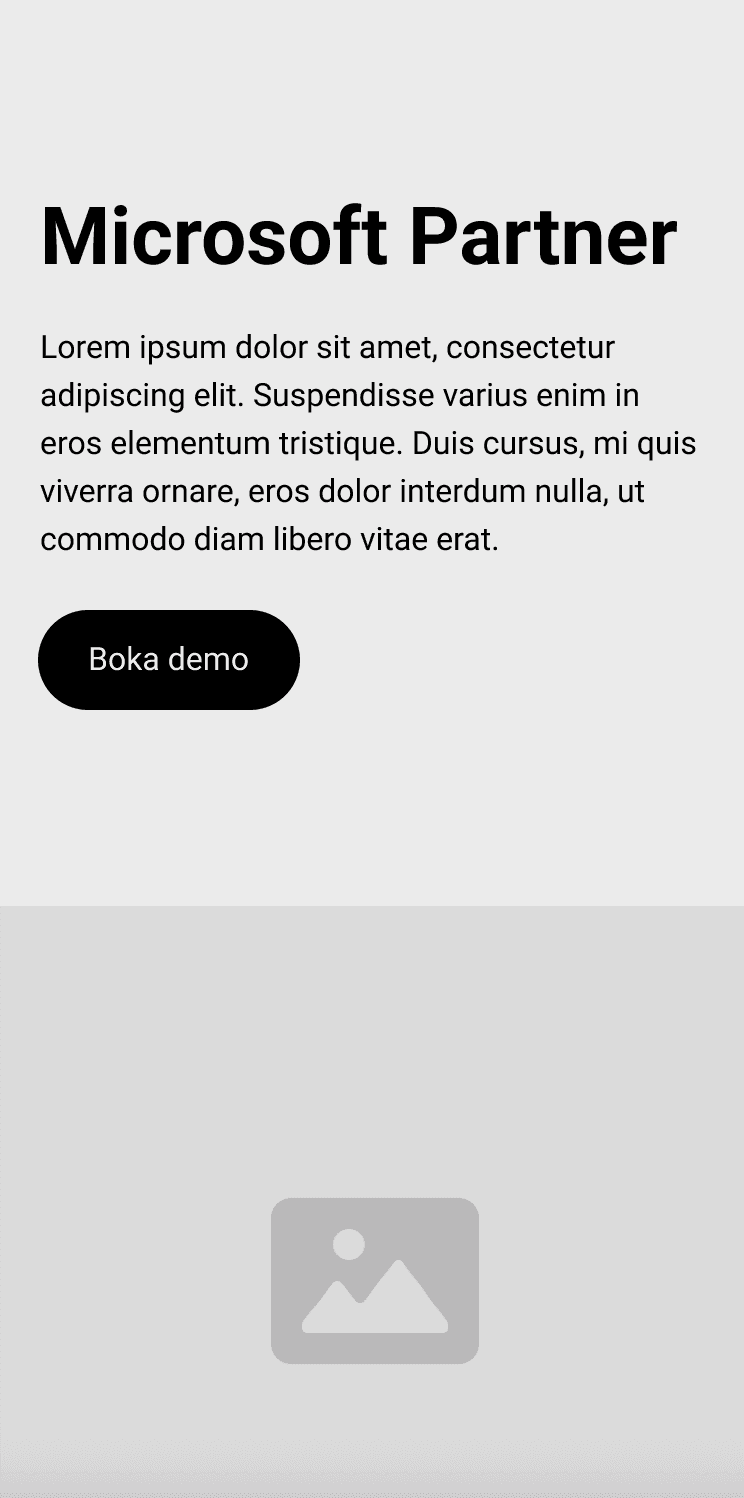Tap the Boka demo button
Screen dimensions: 744x1498
click(169, 660)
